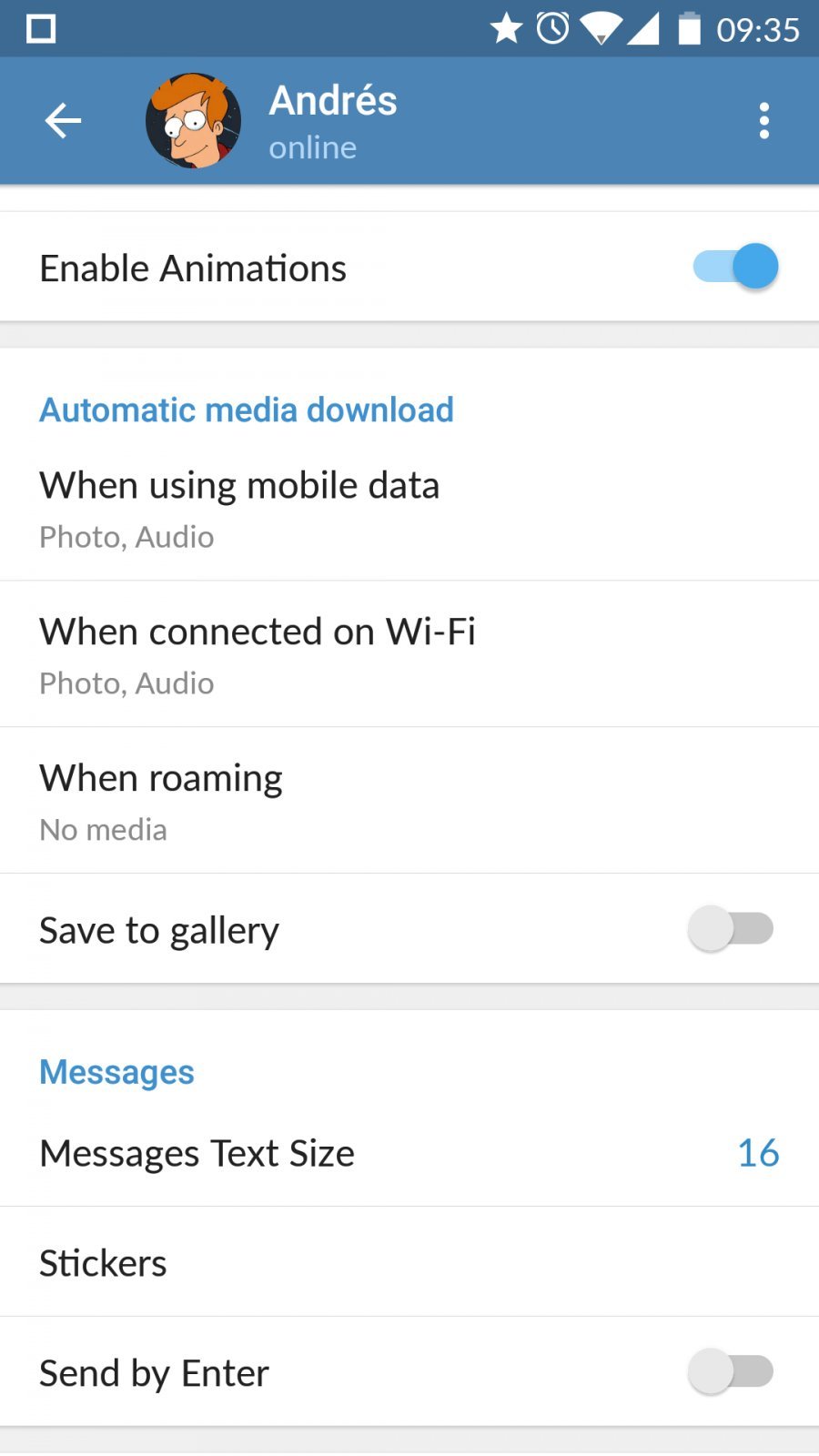Open When using mobile data settings
This screenshot has height=1456, width=819.
click(409, 508)
